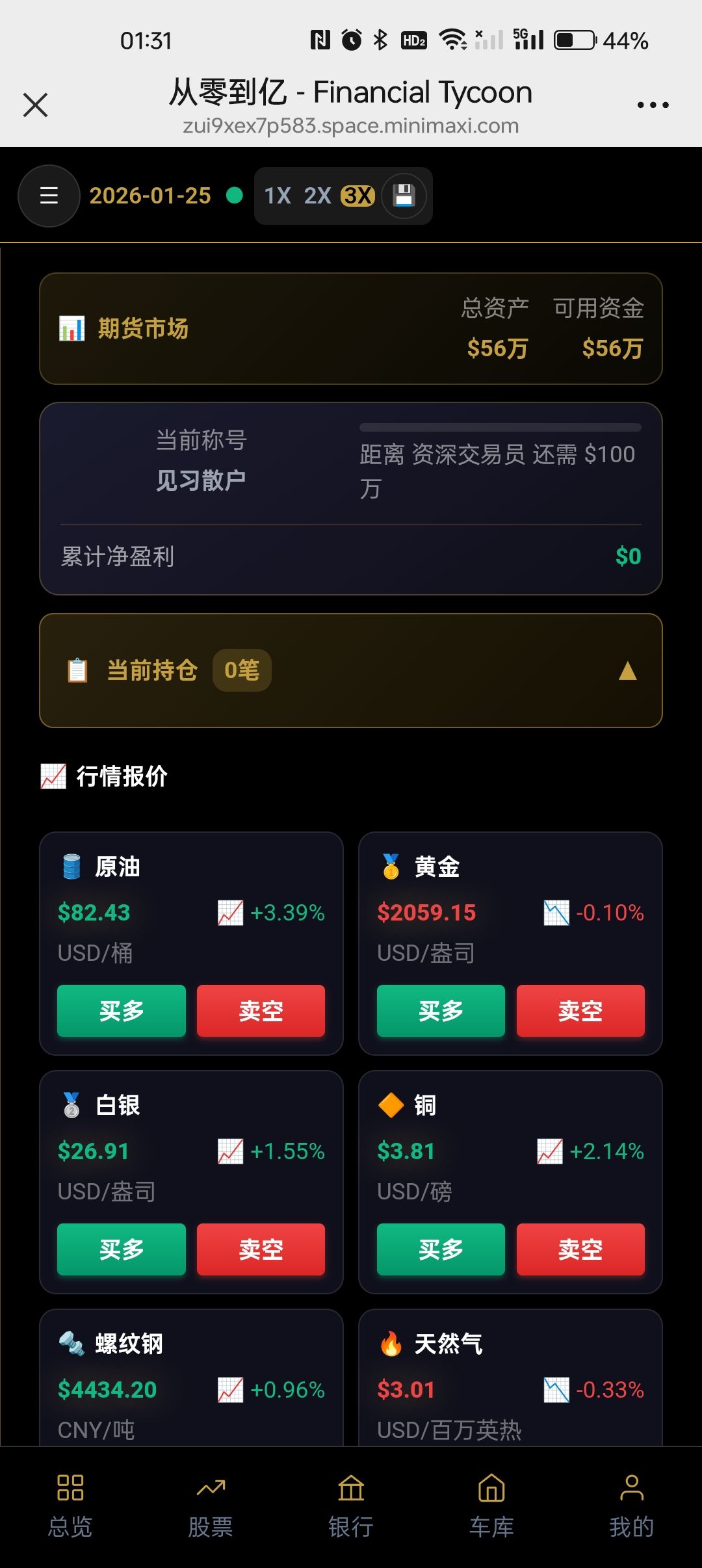The height and width of the screenshot is (1568, 702).
Task: Click the 资深交易员 progress bar
Action: coord(500,427)
